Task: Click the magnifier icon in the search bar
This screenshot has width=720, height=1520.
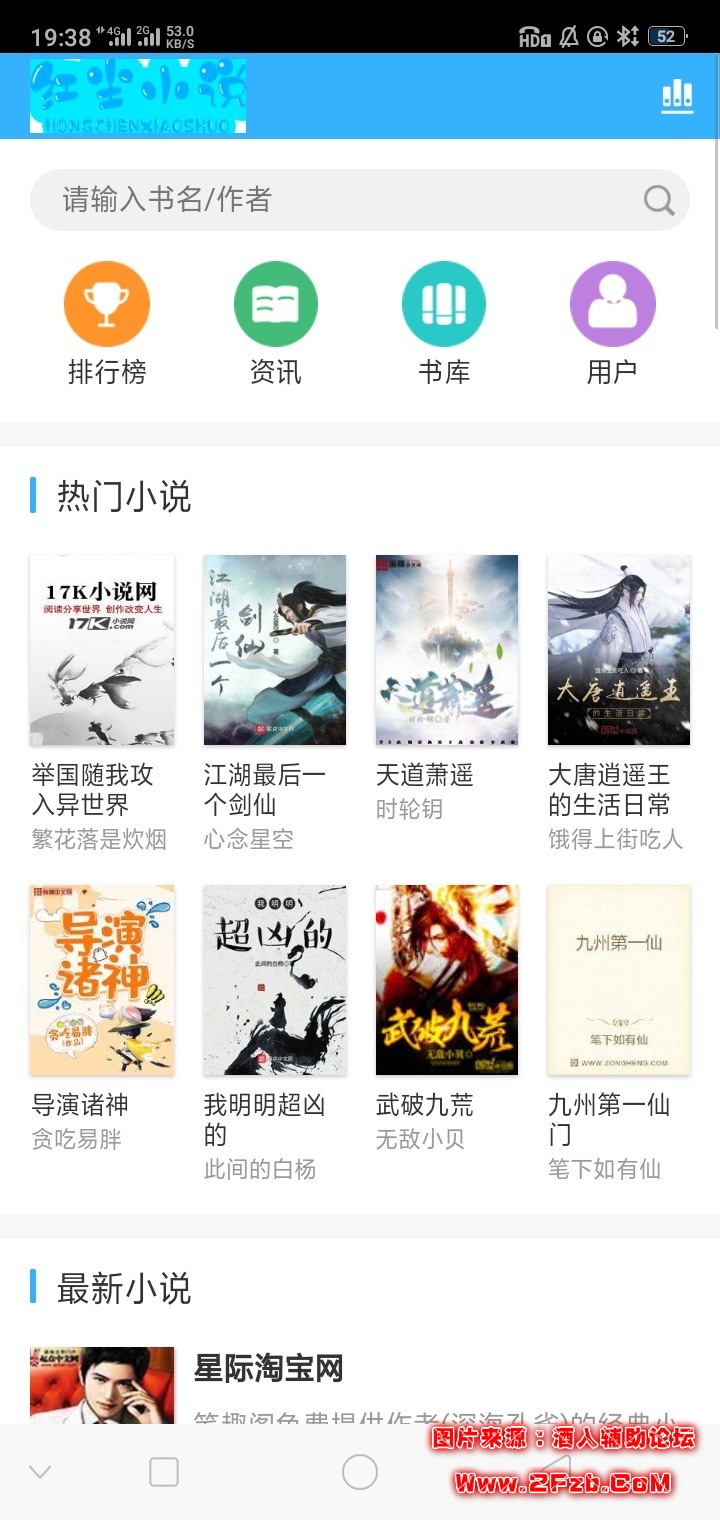Action: (x=657, y=200)
